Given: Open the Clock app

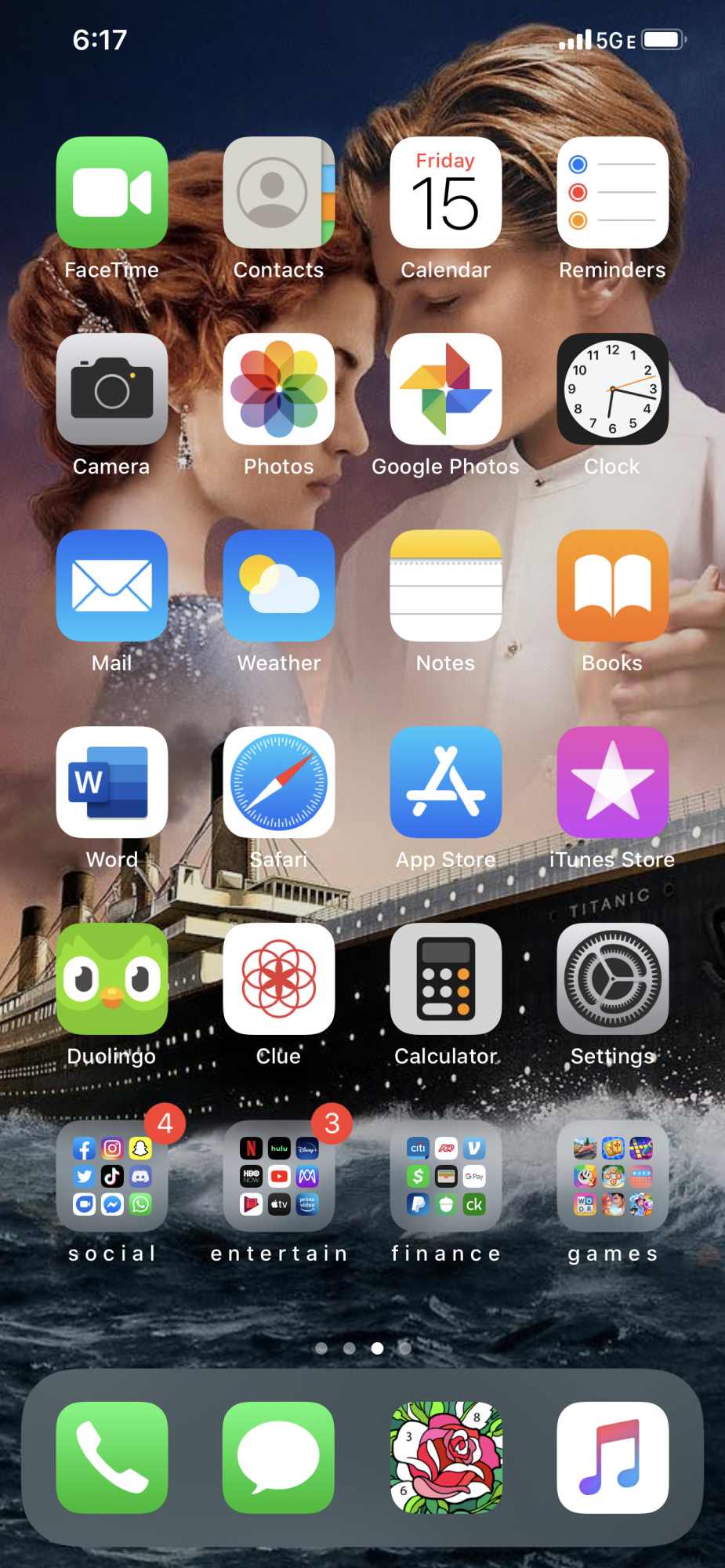Looking at the screenshot, I should [613, 390].
